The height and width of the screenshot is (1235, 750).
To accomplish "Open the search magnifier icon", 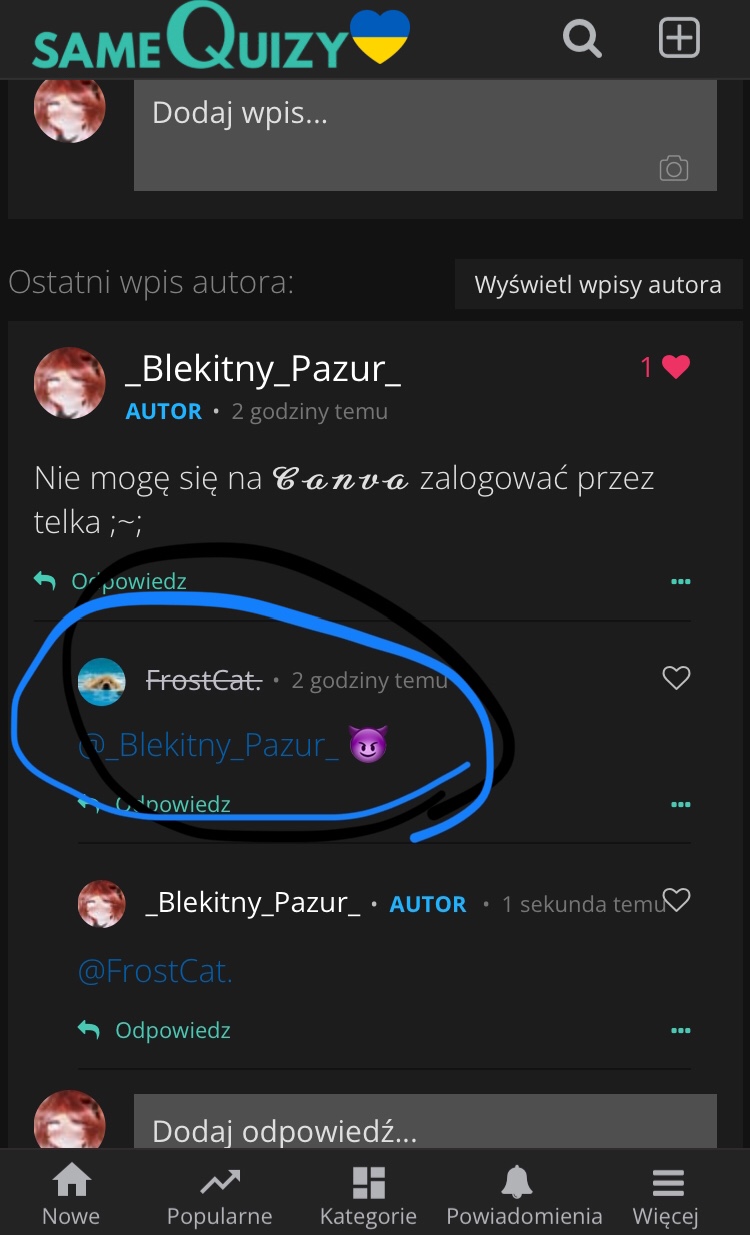I will click(582, 39).
